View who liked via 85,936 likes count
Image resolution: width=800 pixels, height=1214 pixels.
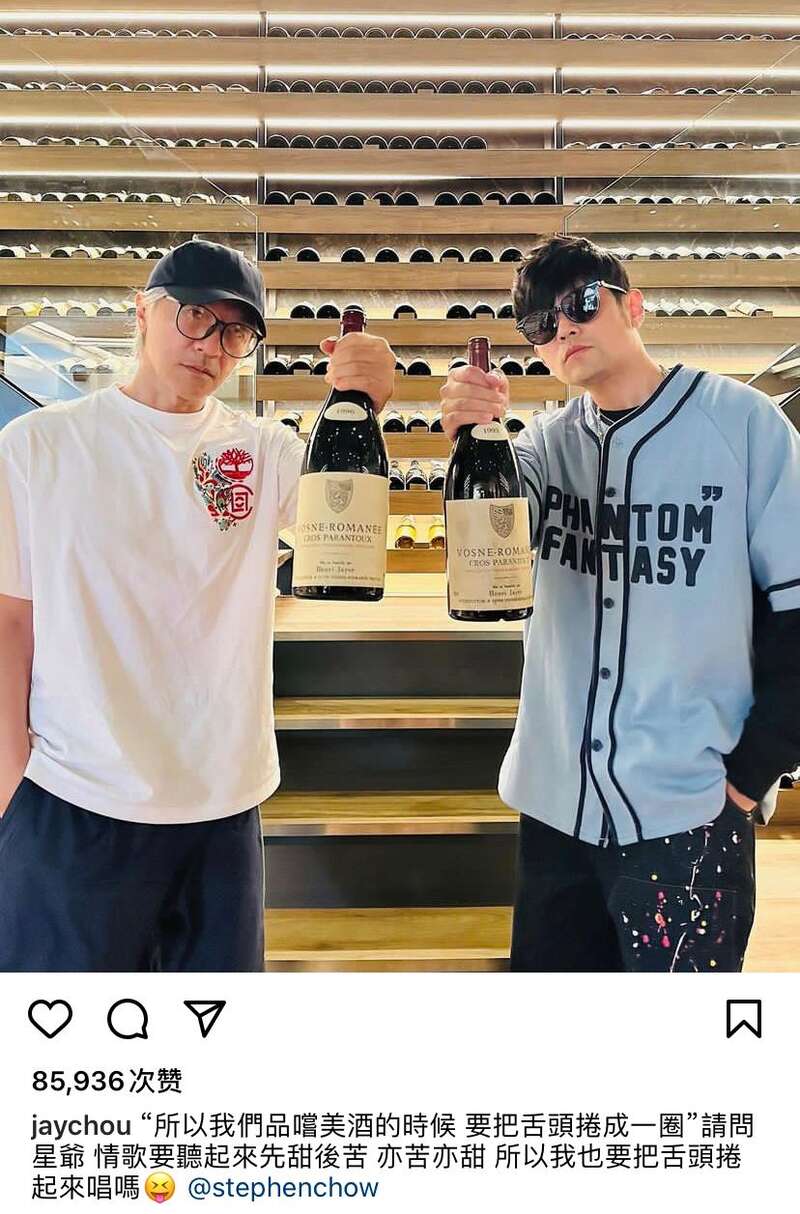coord(107,1080)
